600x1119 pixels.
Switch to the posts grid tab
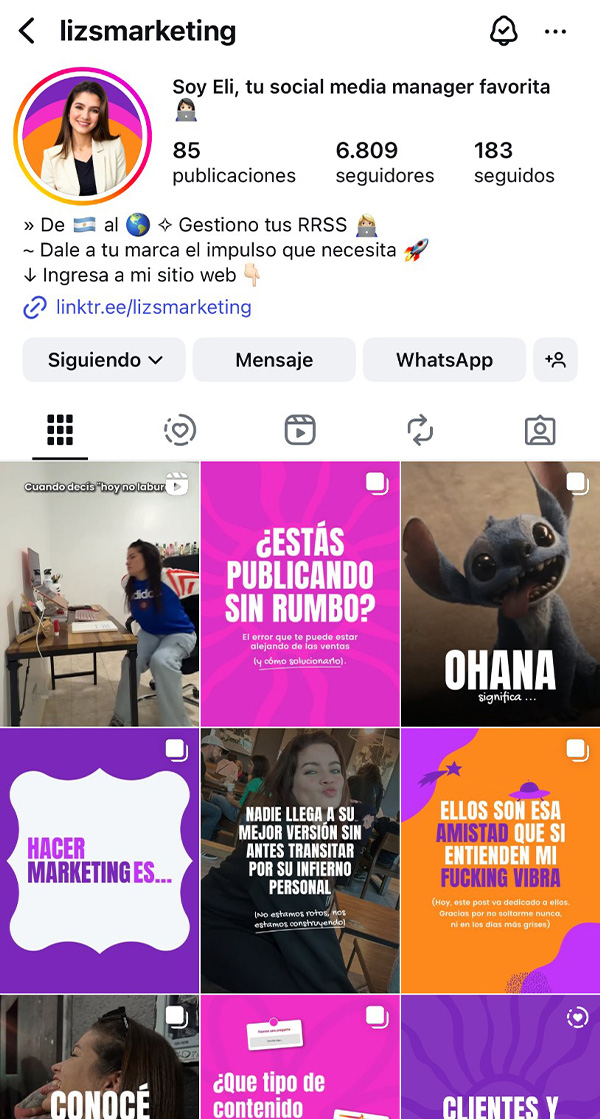60,430
